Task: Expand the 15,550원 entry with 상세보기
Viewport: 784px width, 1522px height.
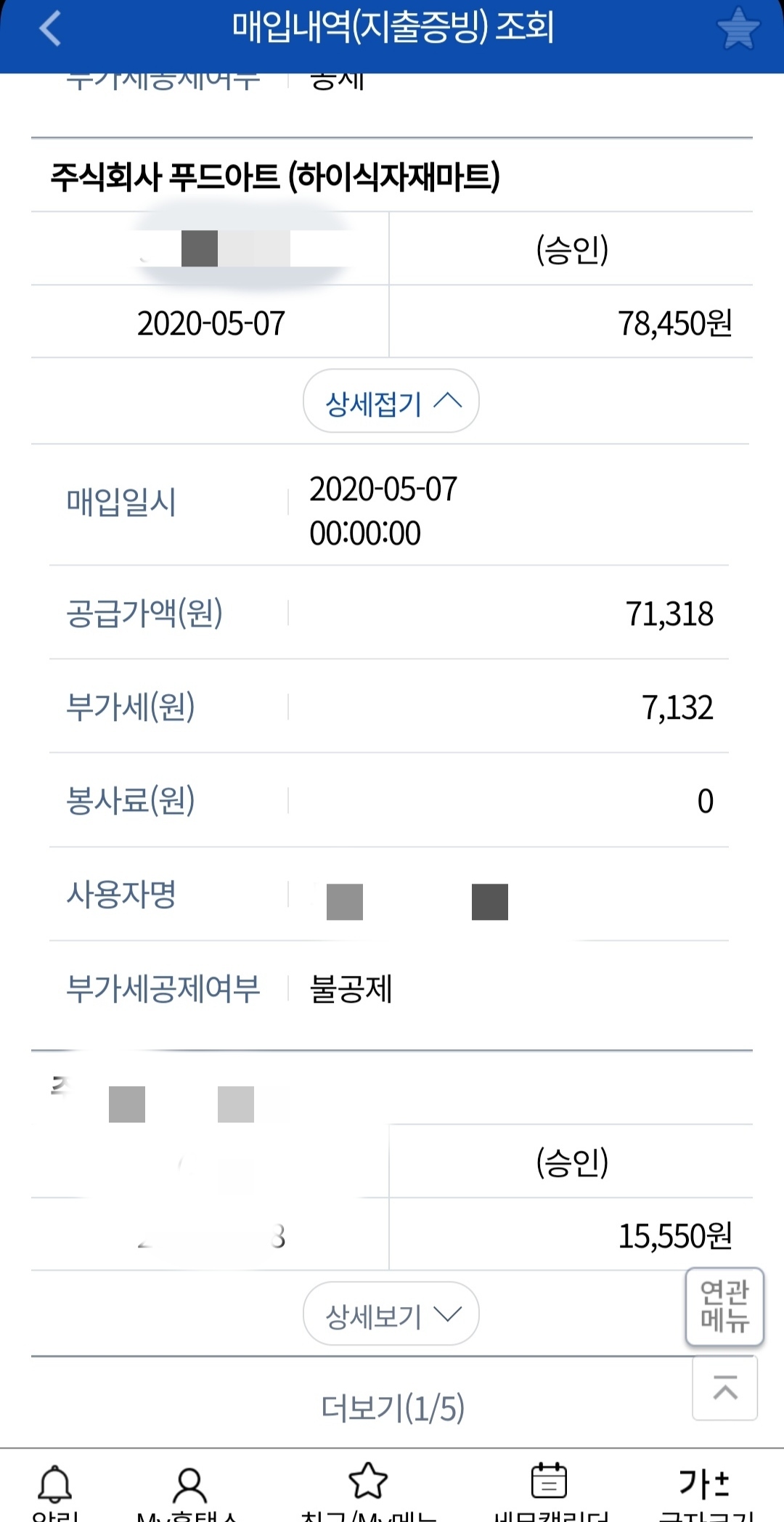Action: [x=391, y=1314]
